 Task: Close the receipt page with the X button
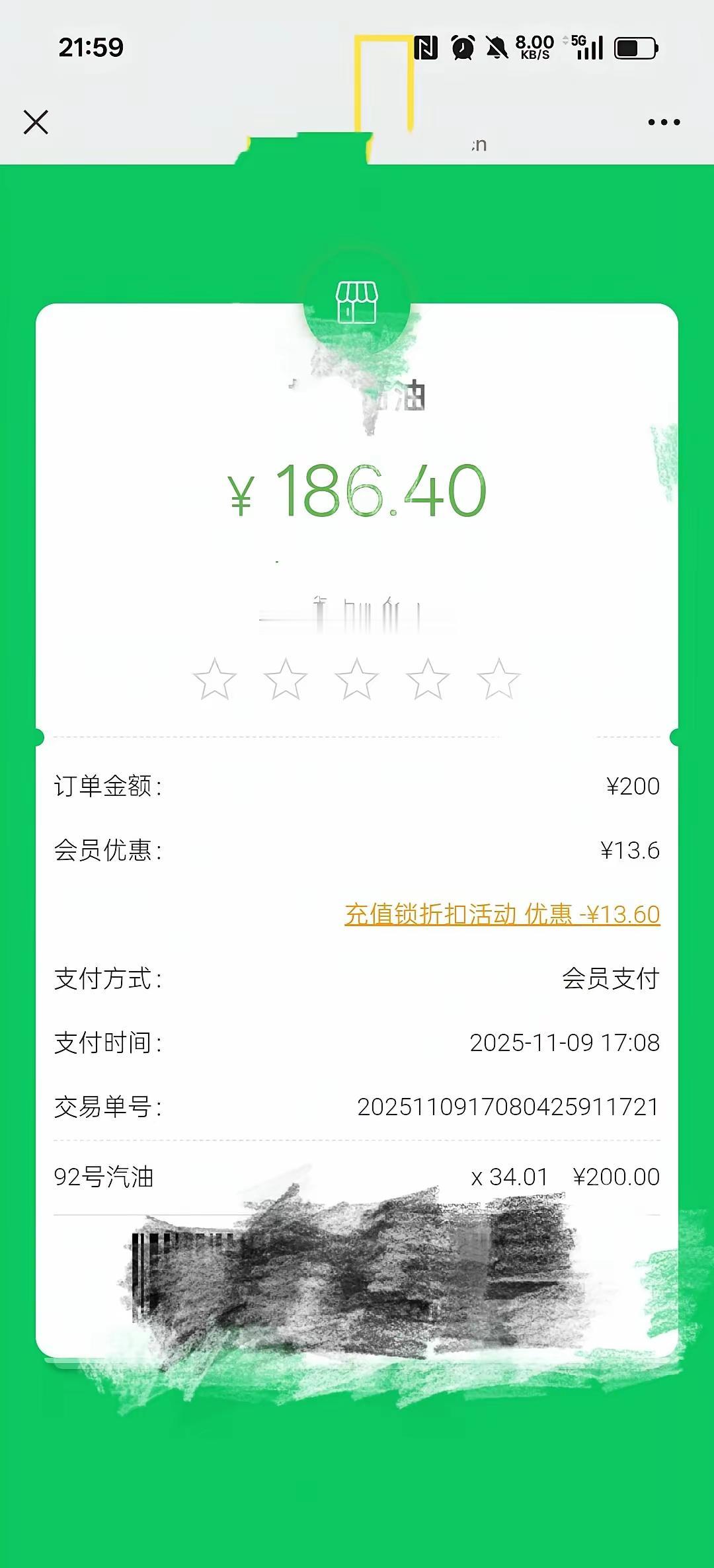pyautogui.click(x=37, y=121)
